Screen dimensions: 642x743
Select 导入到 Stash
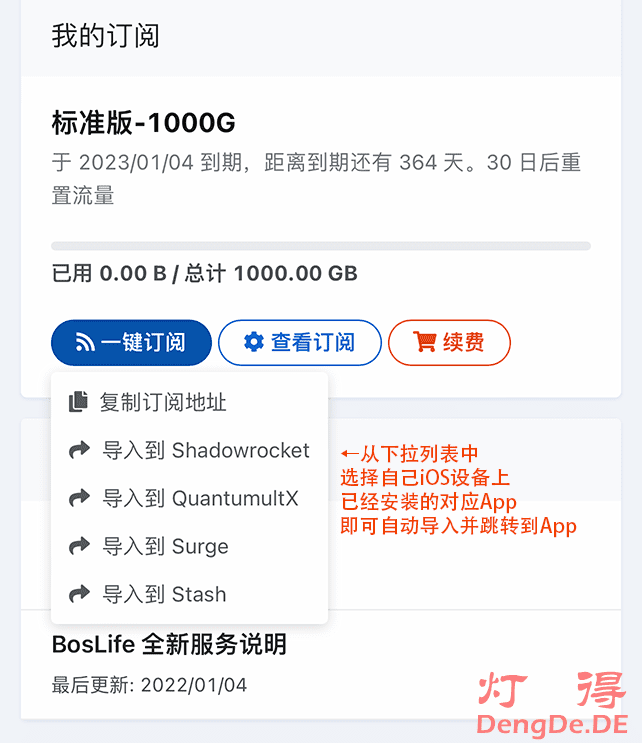pyautogui.click(x=163, y=594)
